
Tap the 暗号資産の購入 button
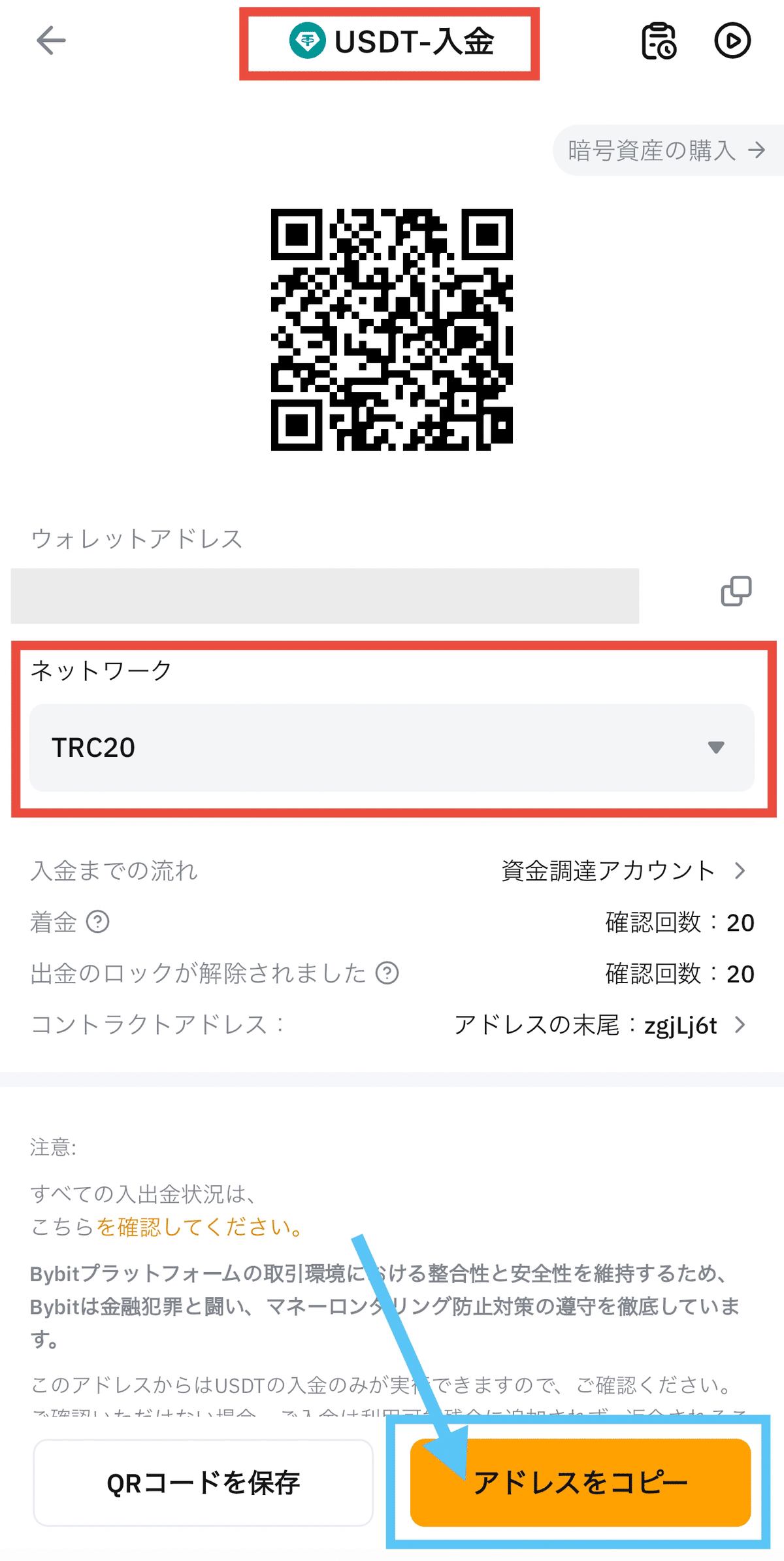(660, 151)
